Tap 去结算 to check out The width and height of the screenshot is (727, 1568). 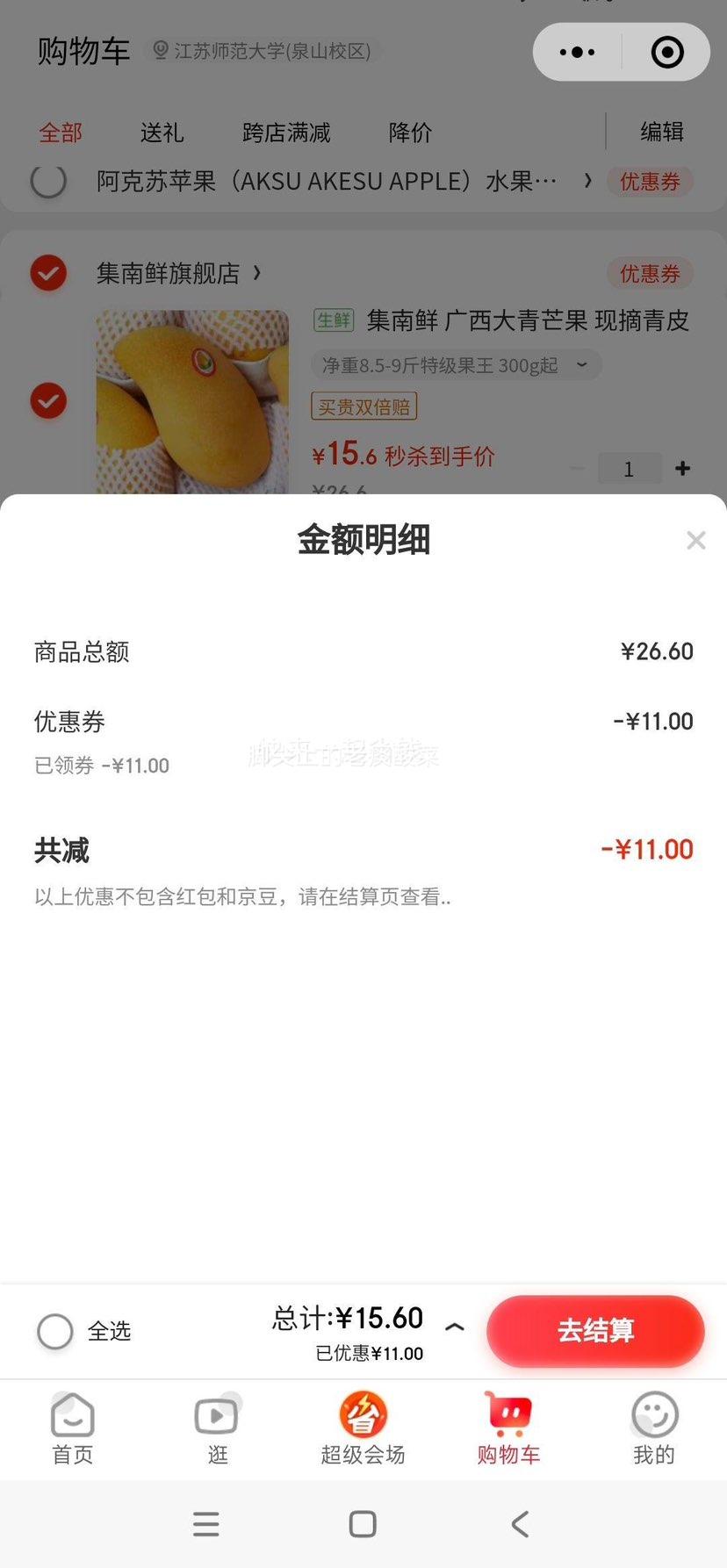click(x=595, y=1331)
